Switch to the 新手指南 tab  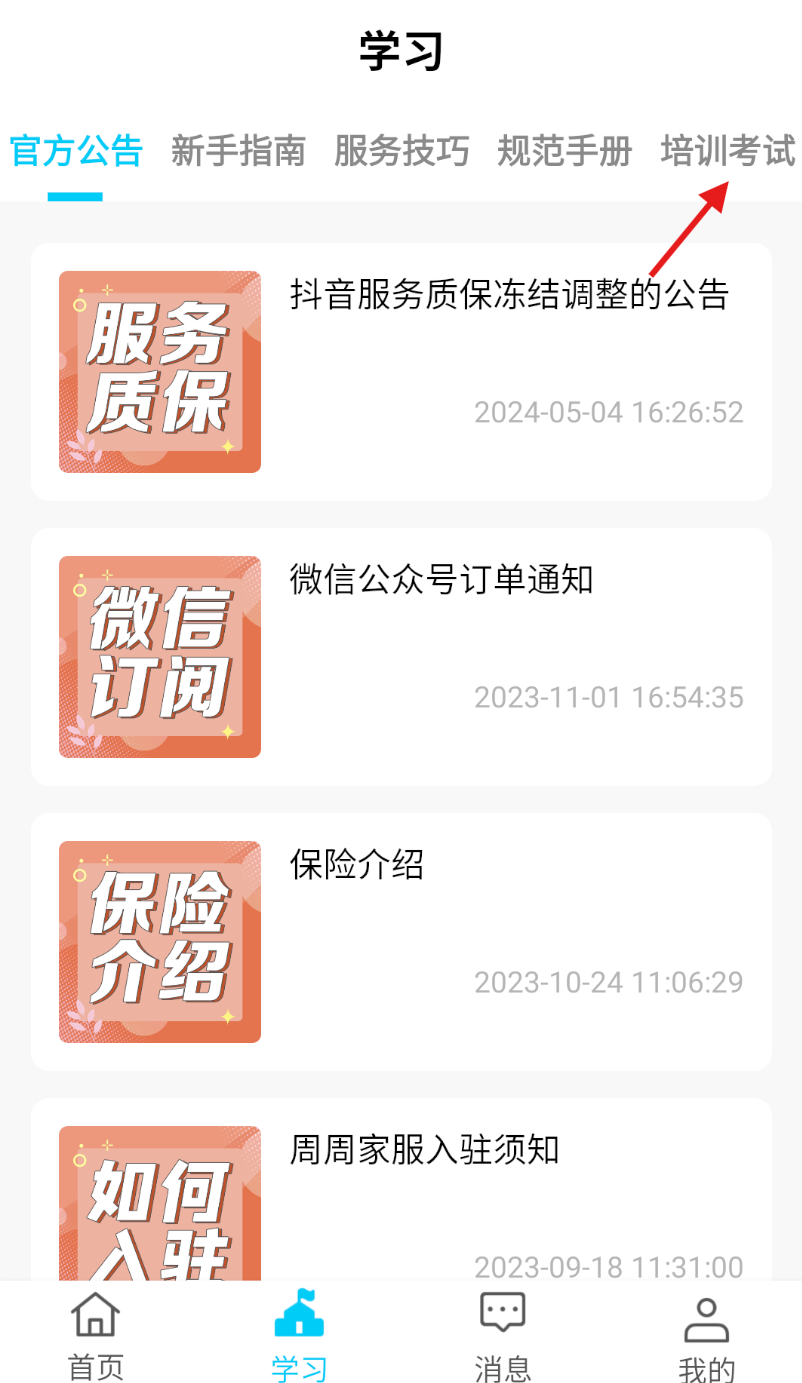238,152
